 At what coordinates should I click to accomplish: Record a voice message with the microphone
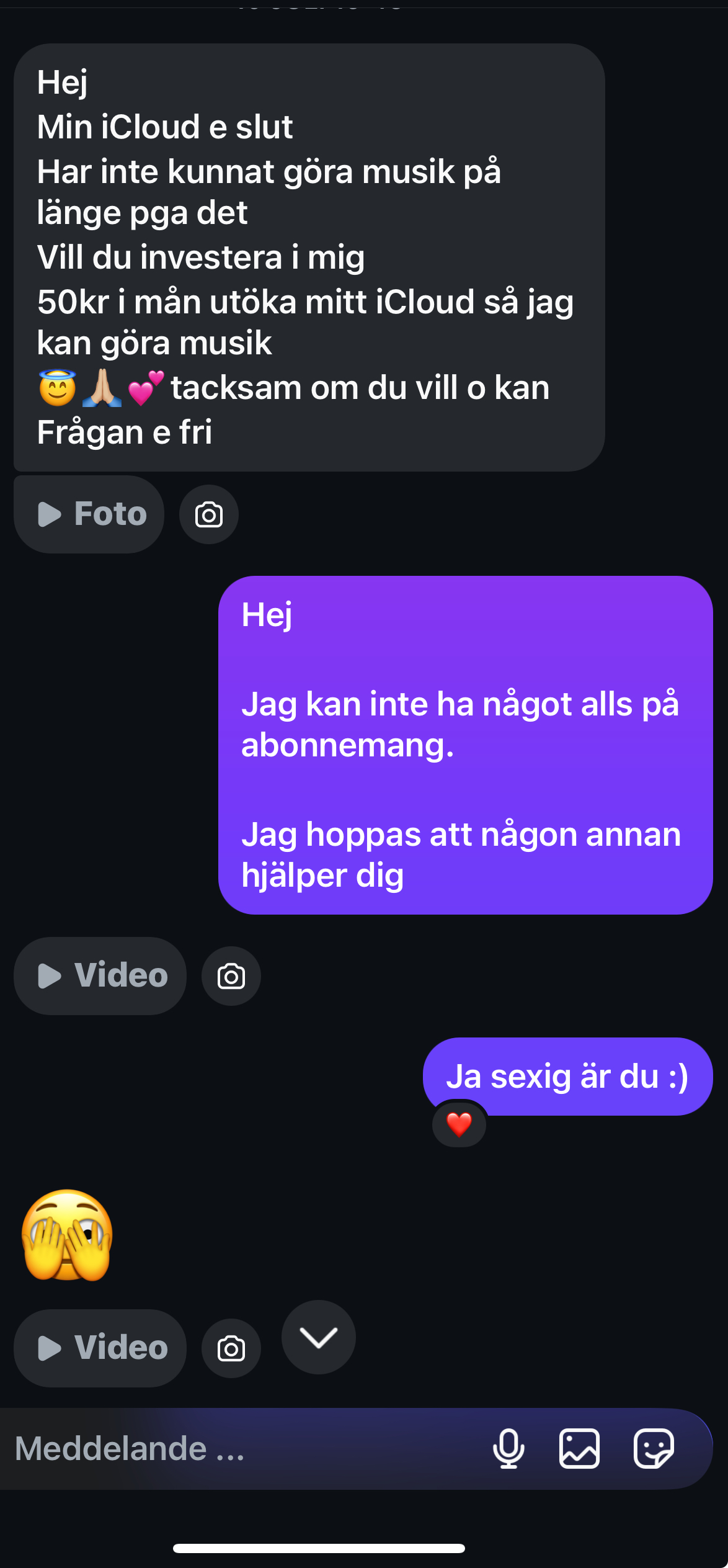point(508,1449)
